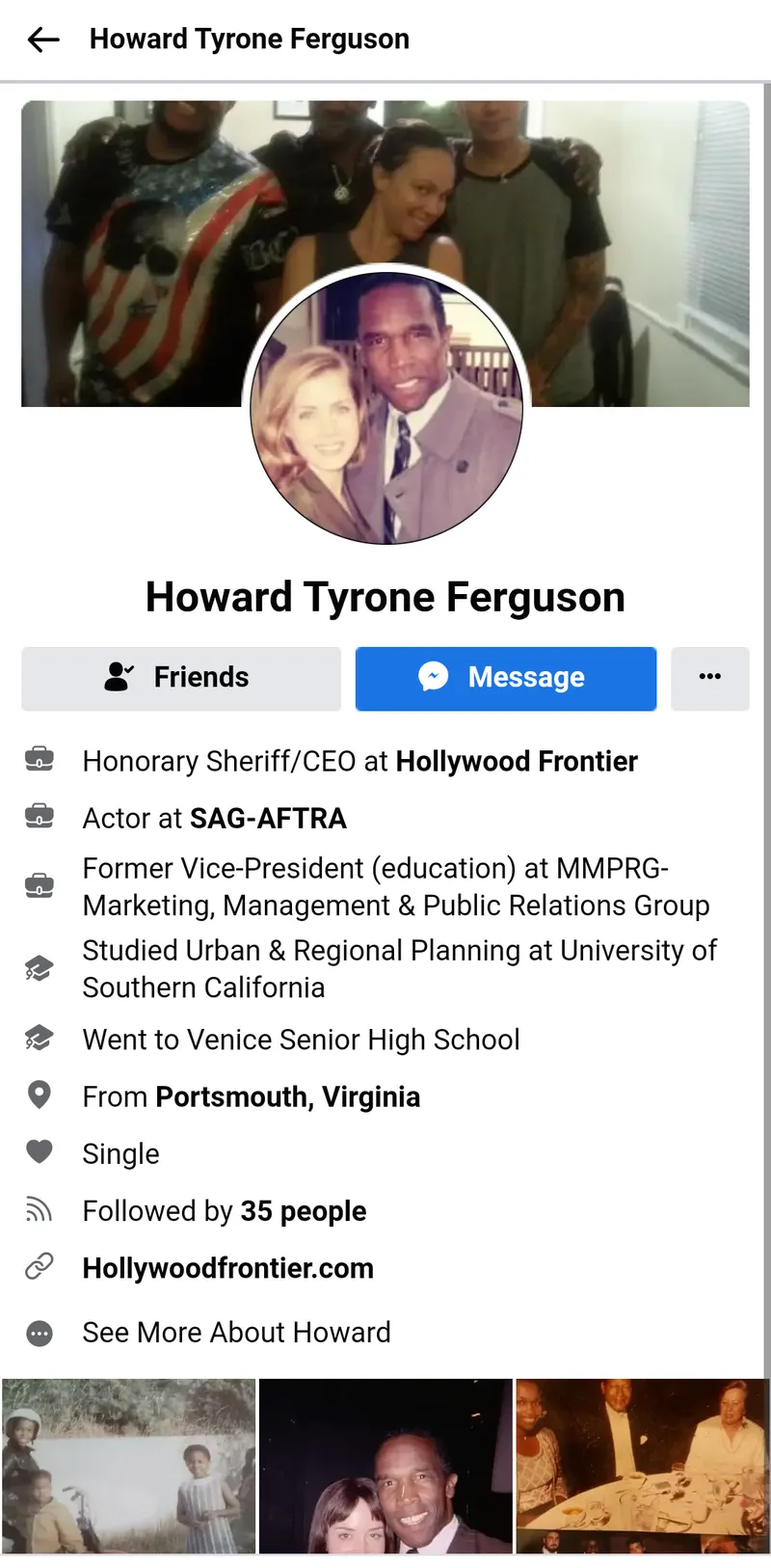
Task: View the circular profile picture
Action: [x=385, y=410]
